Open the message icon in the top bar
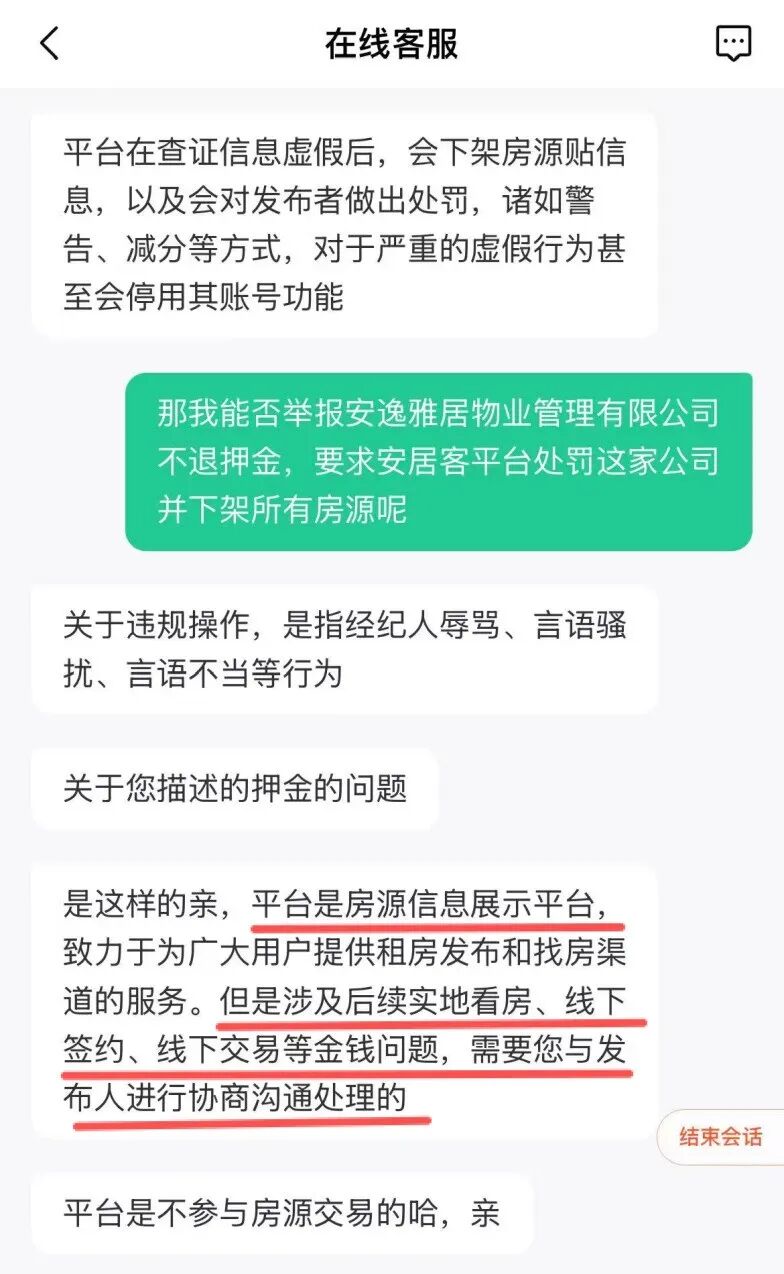 click(733, 43)
